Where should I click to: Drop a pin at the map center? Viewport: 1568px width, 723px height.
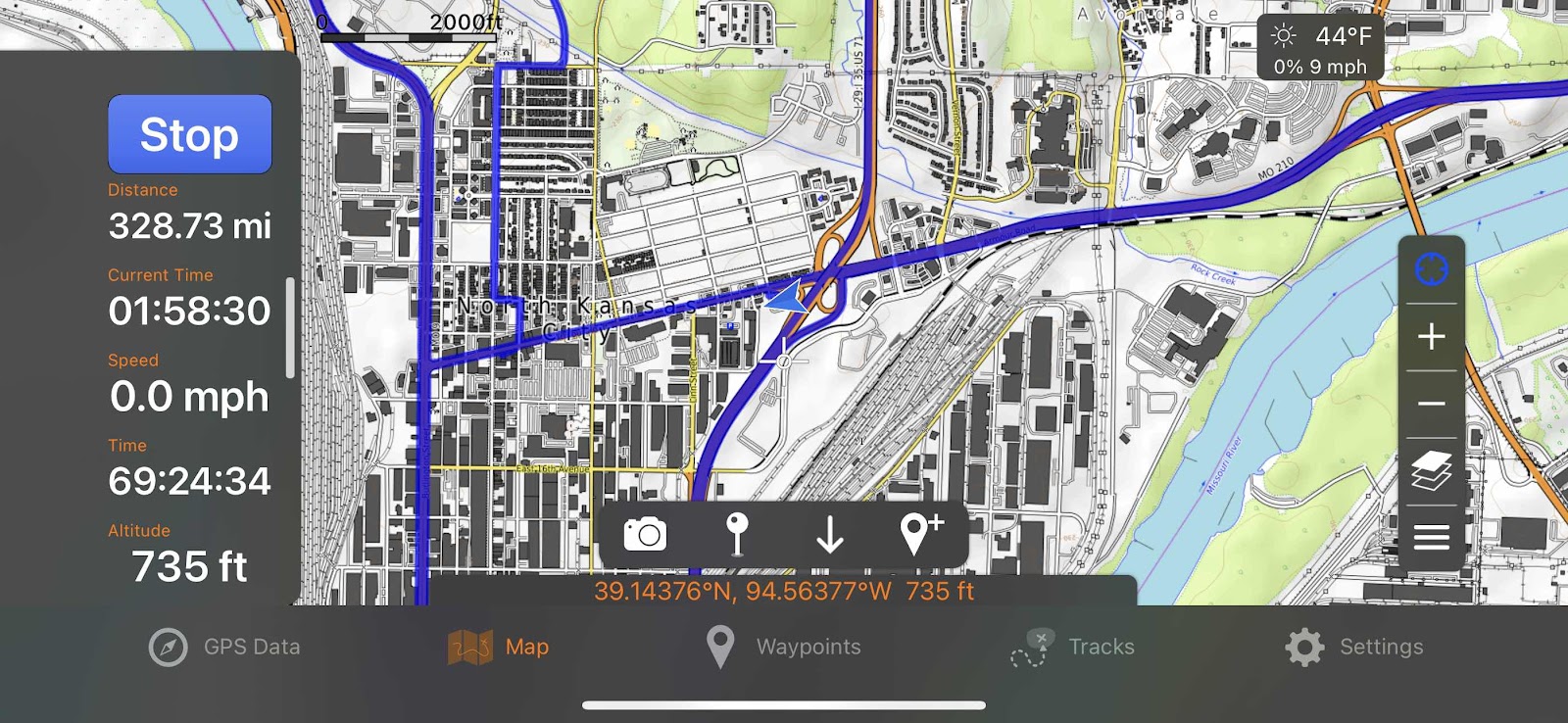pyautogui.click(x=737, y=535)
